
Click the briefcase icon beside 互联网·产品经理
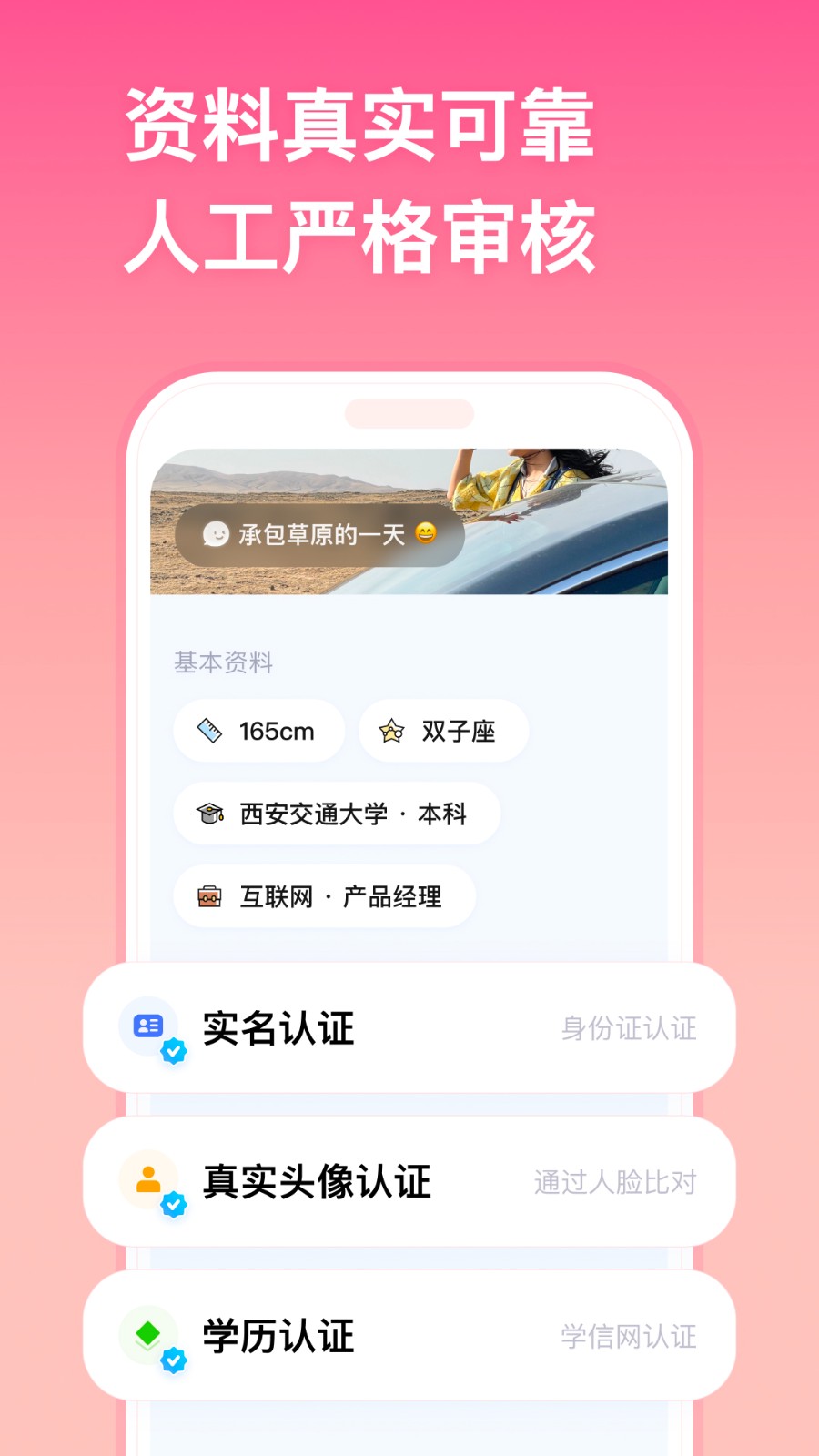click(x=210, y=896)
